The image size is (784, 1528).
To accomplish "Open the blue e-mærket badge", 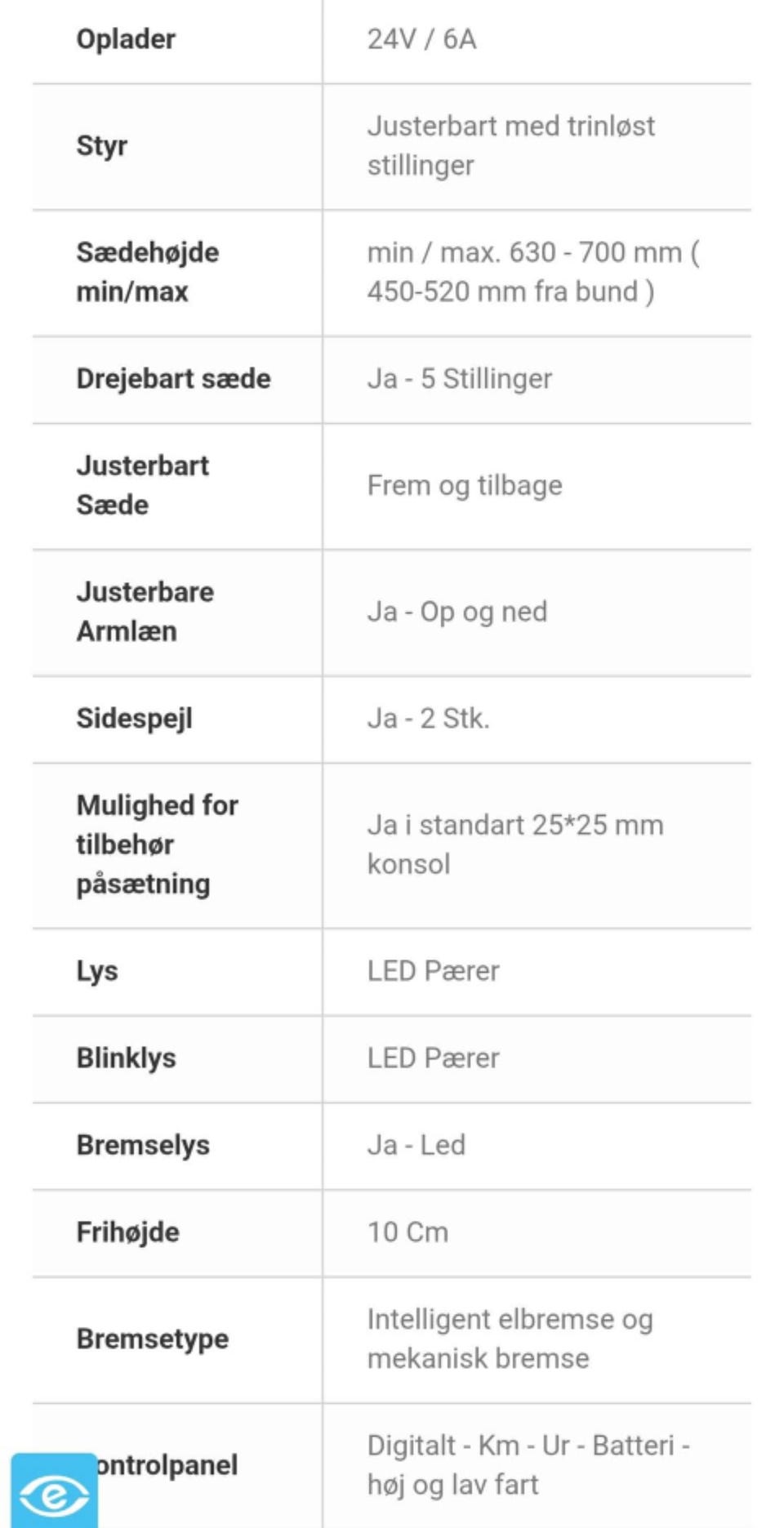I will (x=54, y=1490).
